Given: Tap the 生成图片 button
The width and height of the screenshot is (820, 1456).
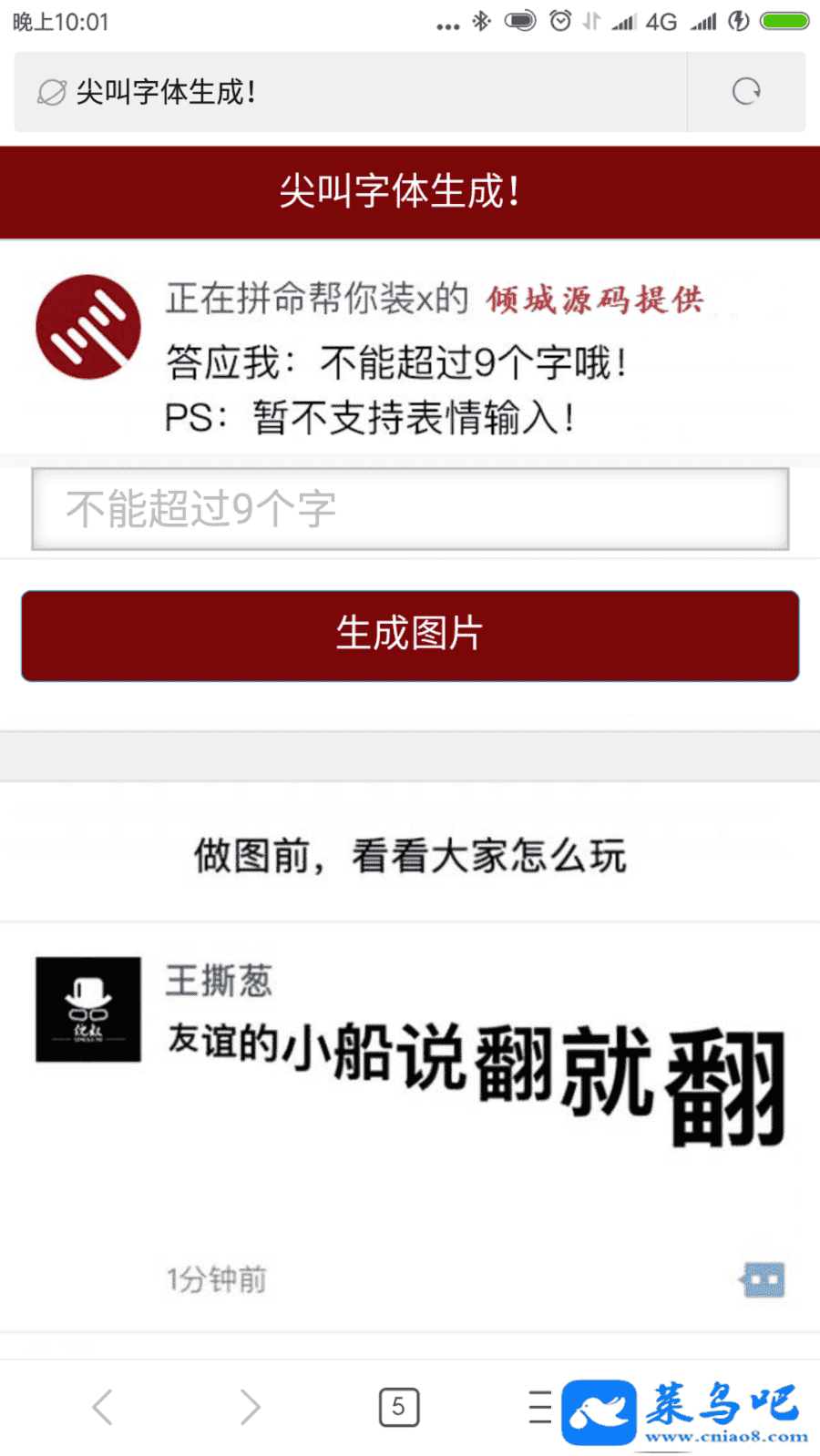Looking at the screenshot, I should [410, 635].
